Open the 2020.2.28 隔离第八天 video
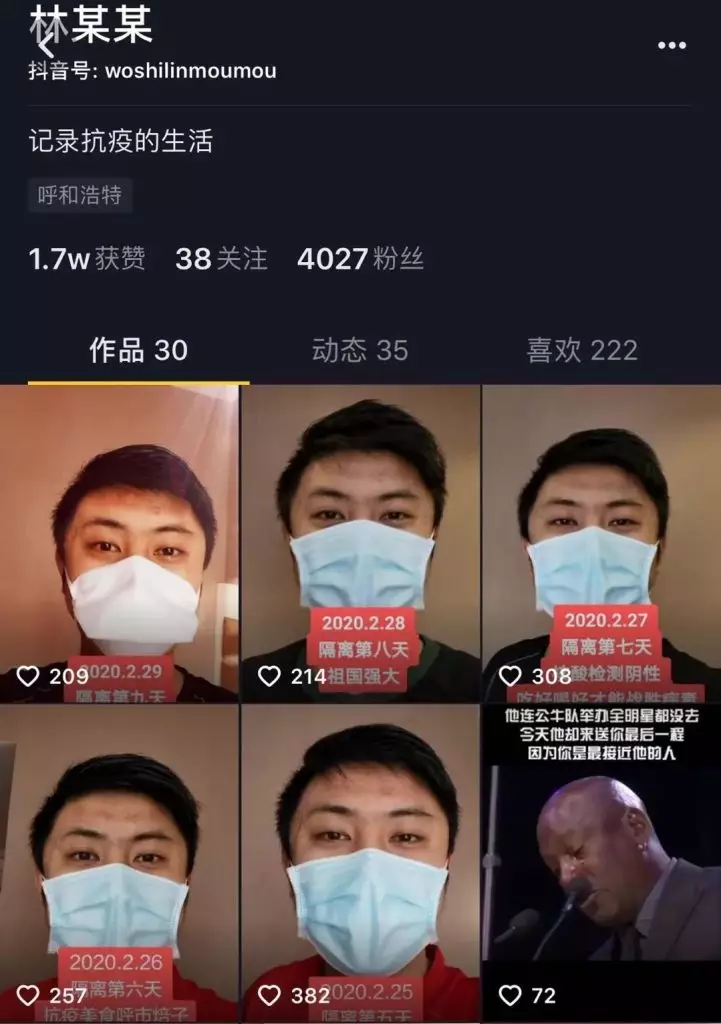Image resolution: width=721 pixels, height=1024 pixels. (x=361, y=543)
